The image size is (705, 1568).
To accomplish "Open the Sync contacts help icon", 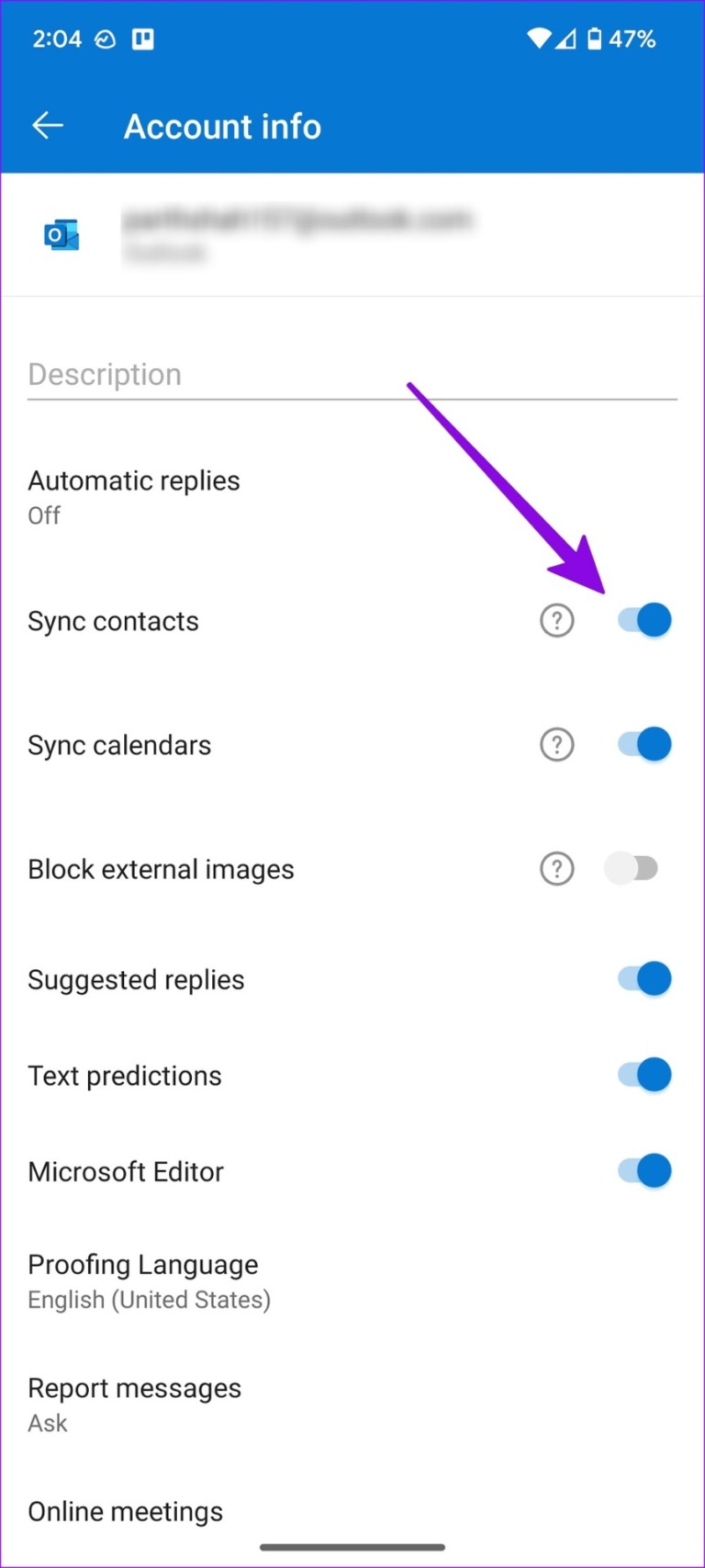I will click(556, 620).
